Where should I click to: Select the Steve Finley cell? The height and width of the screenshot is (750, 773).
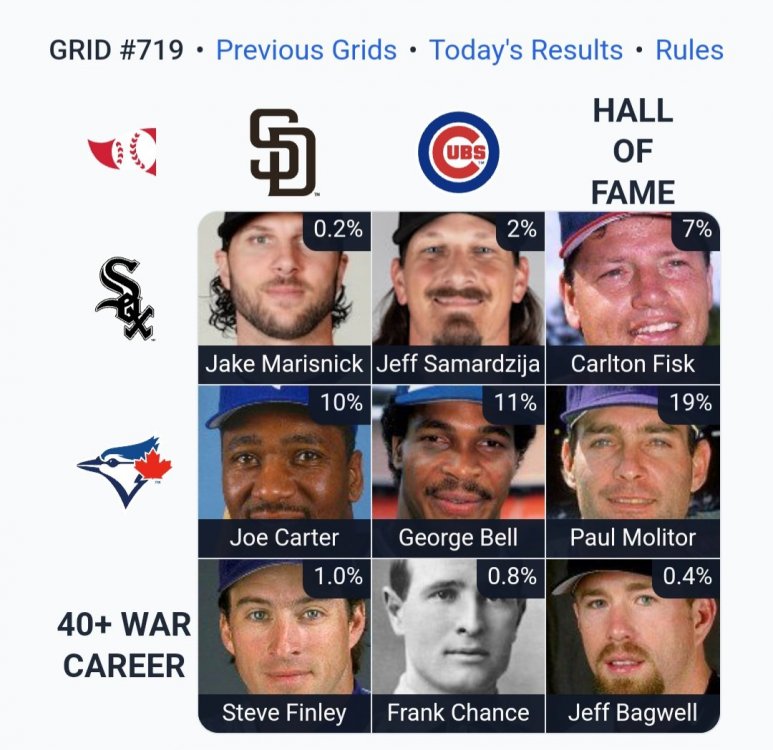click(x=284, y=645)
